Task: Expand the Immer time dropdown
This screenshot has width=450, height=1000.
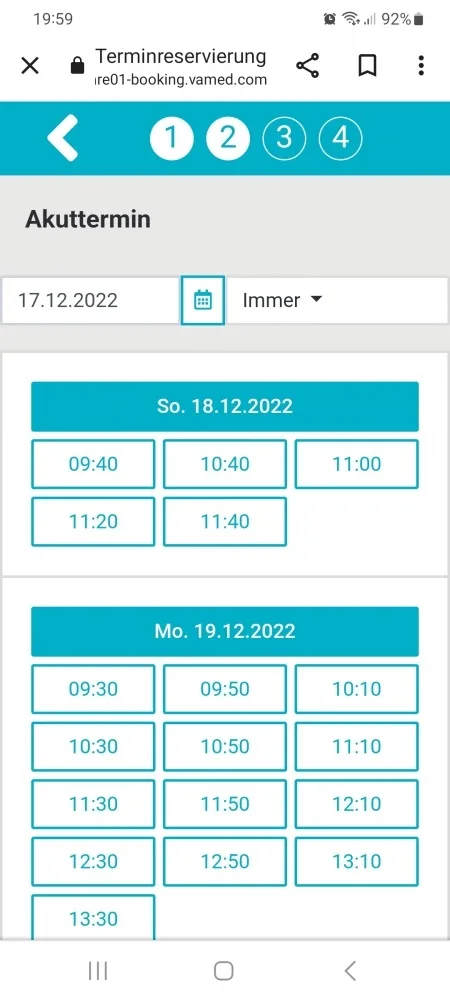Action: pos(282,300)
